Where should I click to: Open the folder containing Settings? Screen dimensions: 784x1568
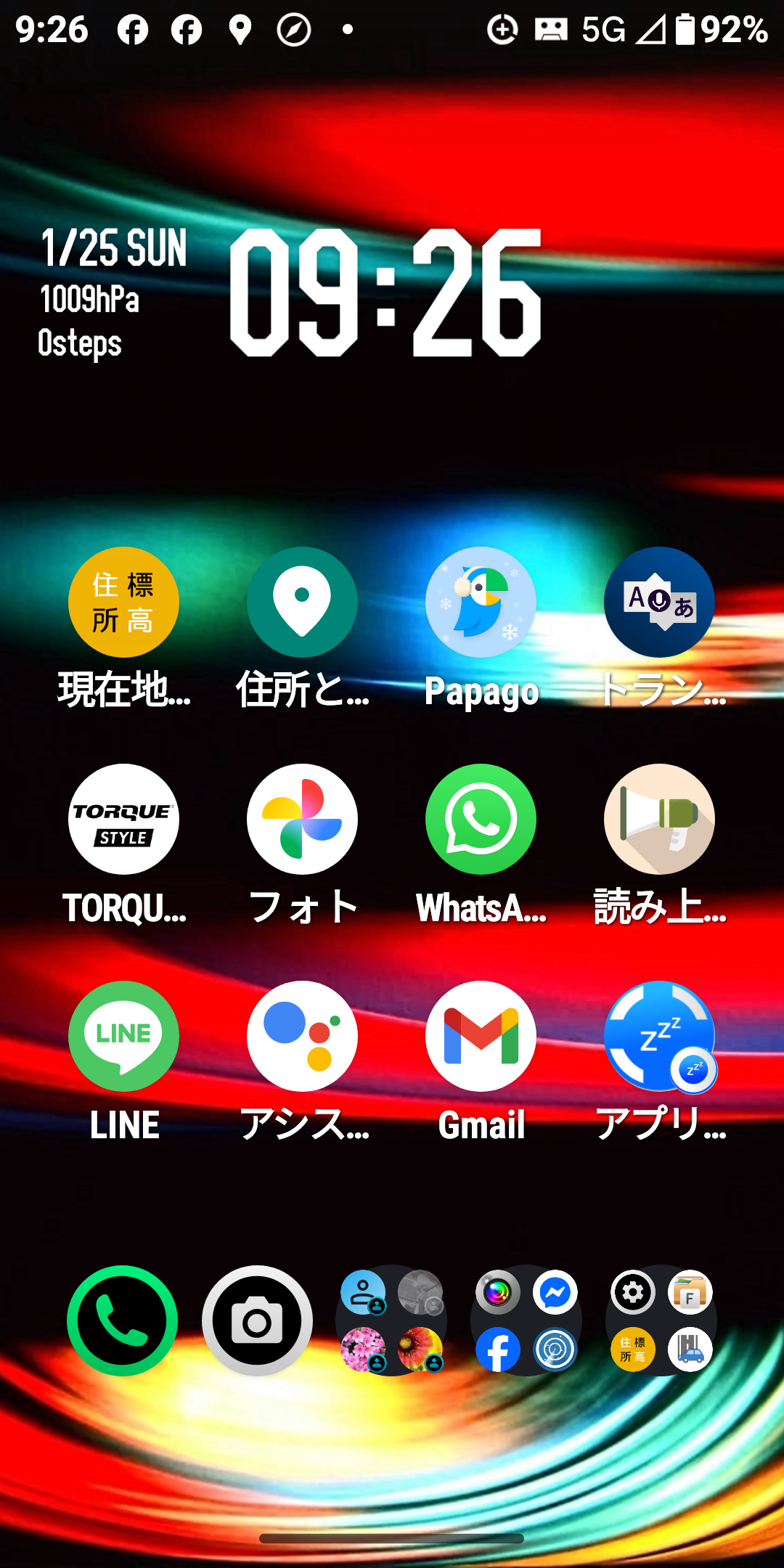(x=661, y=1321)
